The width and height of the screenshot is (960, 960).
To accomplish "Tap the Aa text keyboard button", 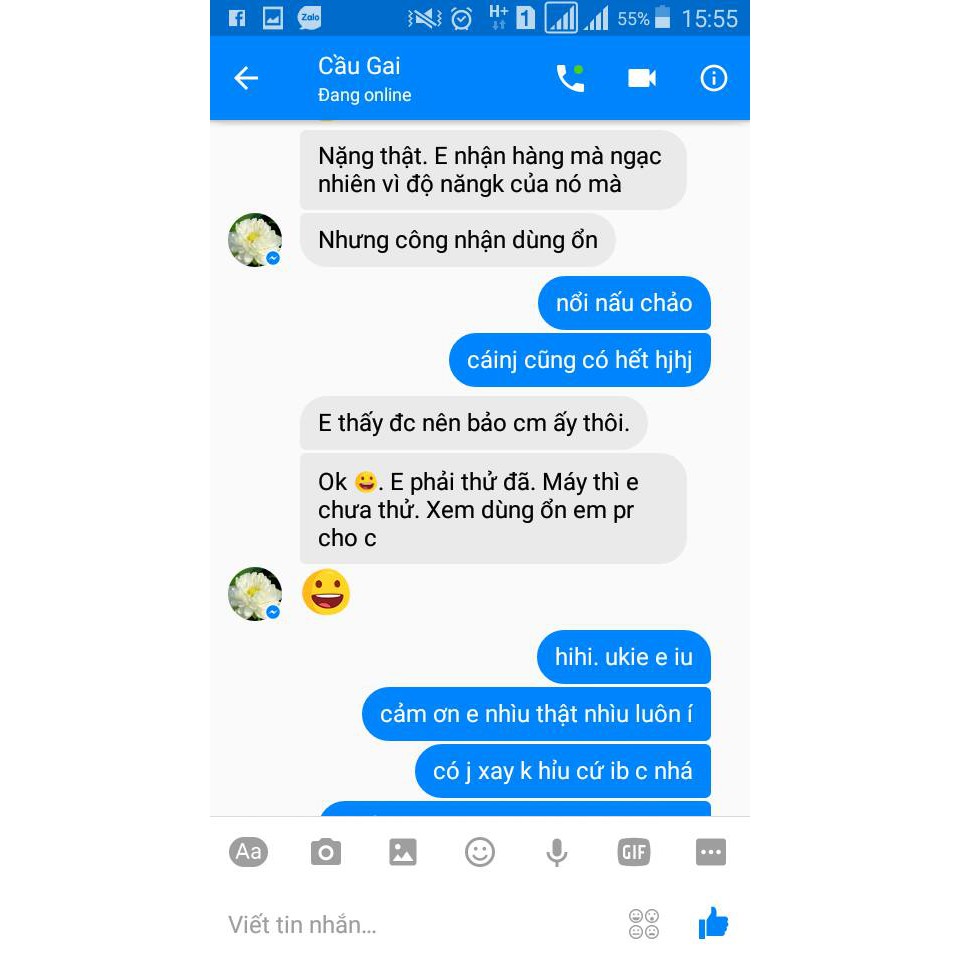I will pos(249,852).
